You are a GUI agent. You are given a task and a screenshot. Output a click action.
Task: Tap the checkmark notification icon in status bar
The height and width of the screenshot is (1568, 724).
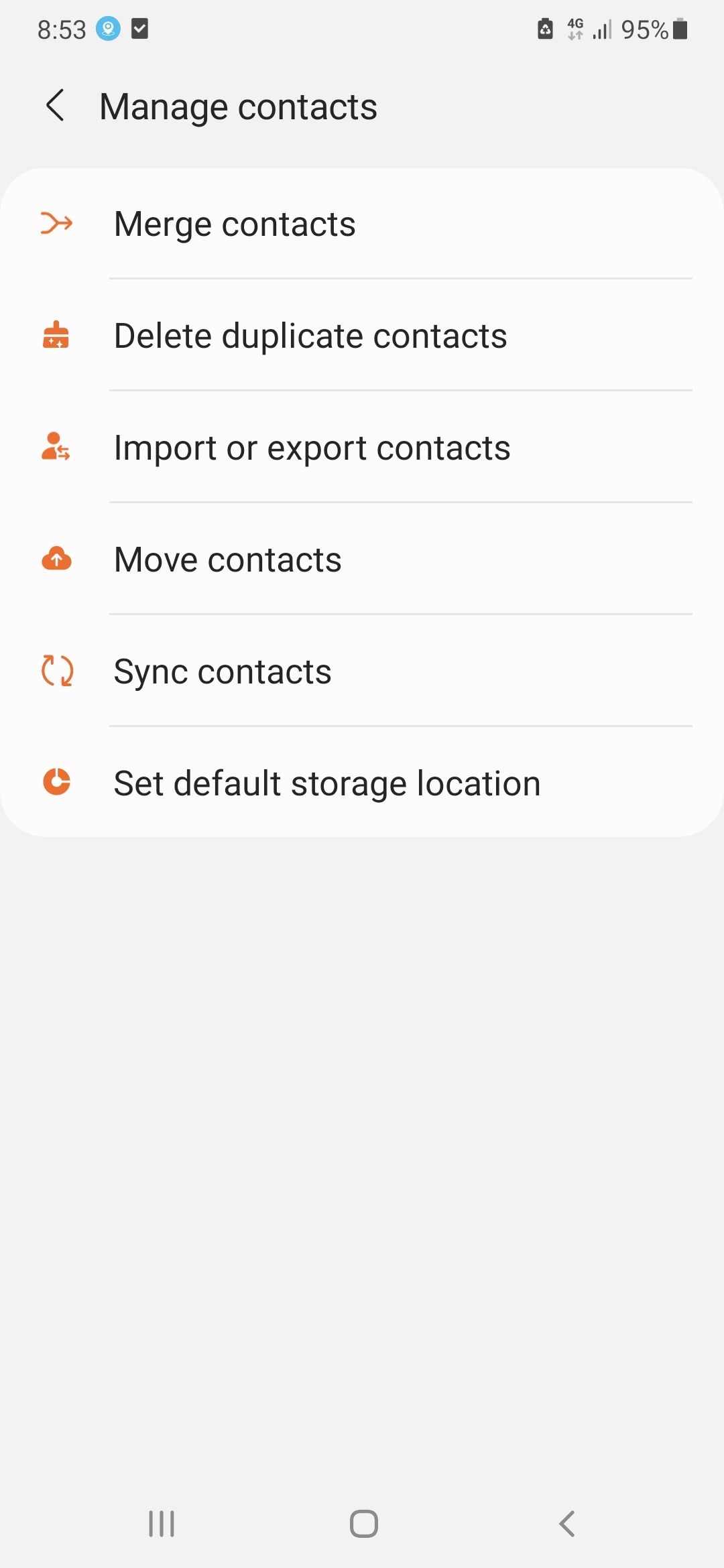tap(139, 28)
